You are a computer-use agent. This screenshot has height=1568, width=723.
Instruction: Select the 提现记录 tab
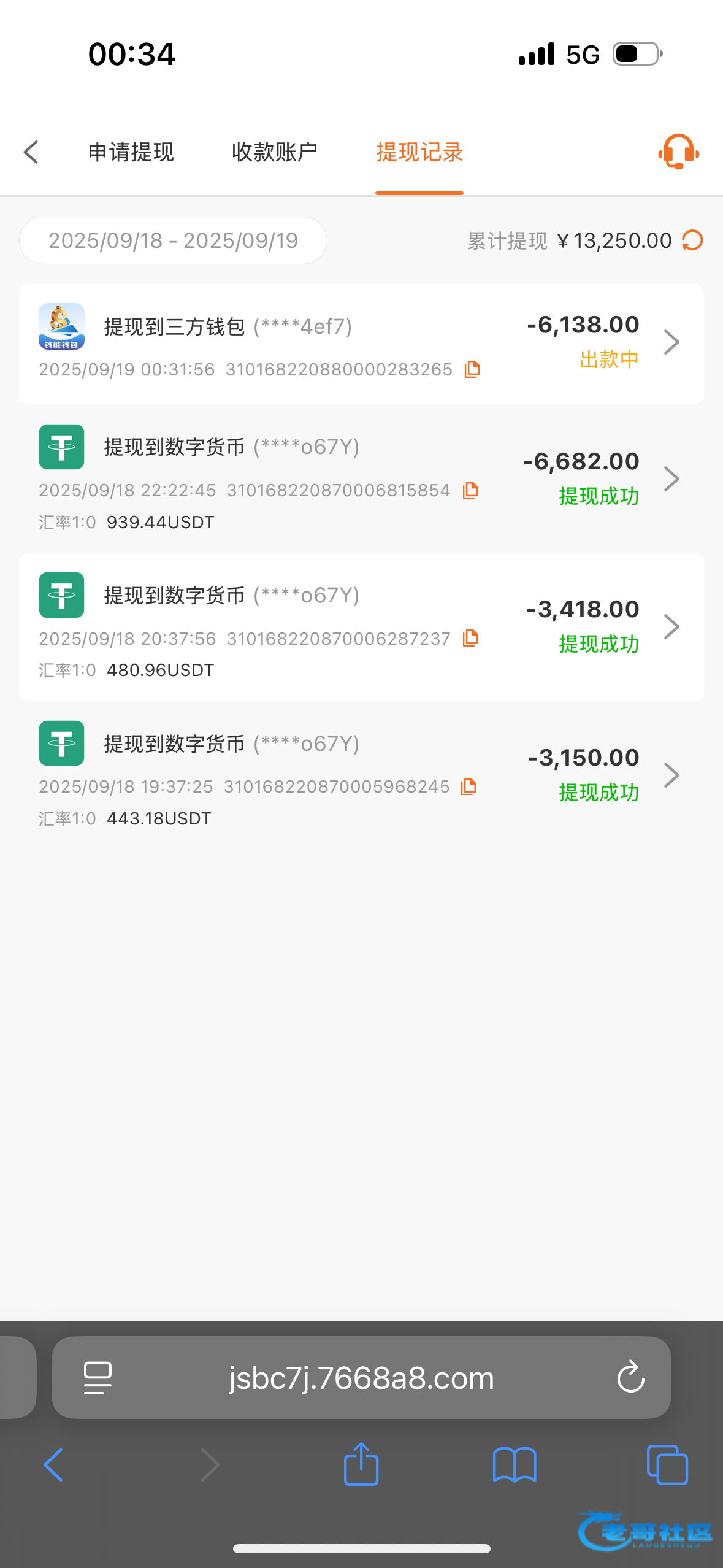click(x=419, y=152)
